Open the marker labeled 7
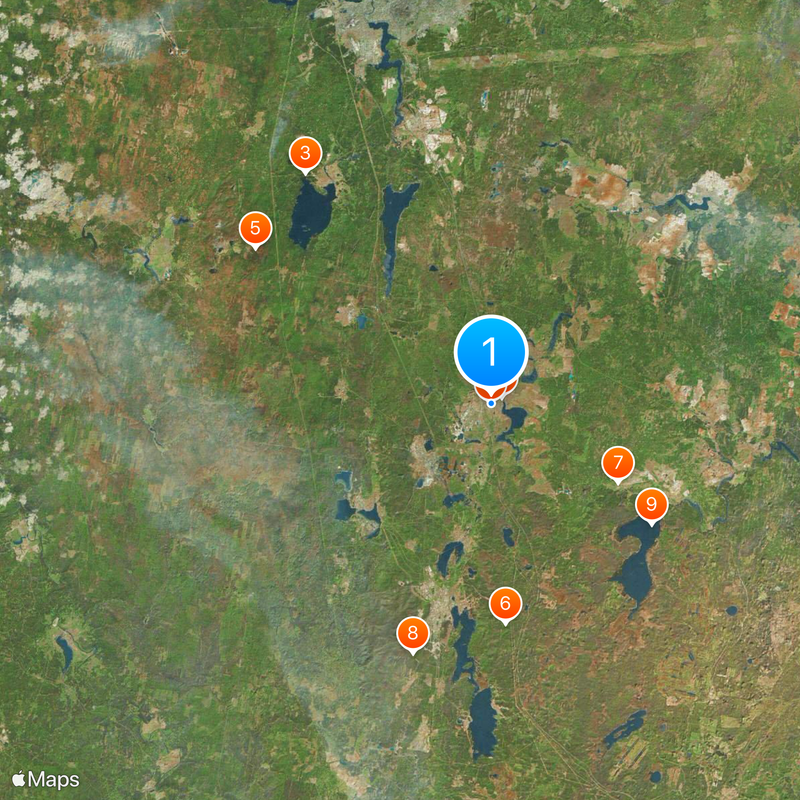 618,463
